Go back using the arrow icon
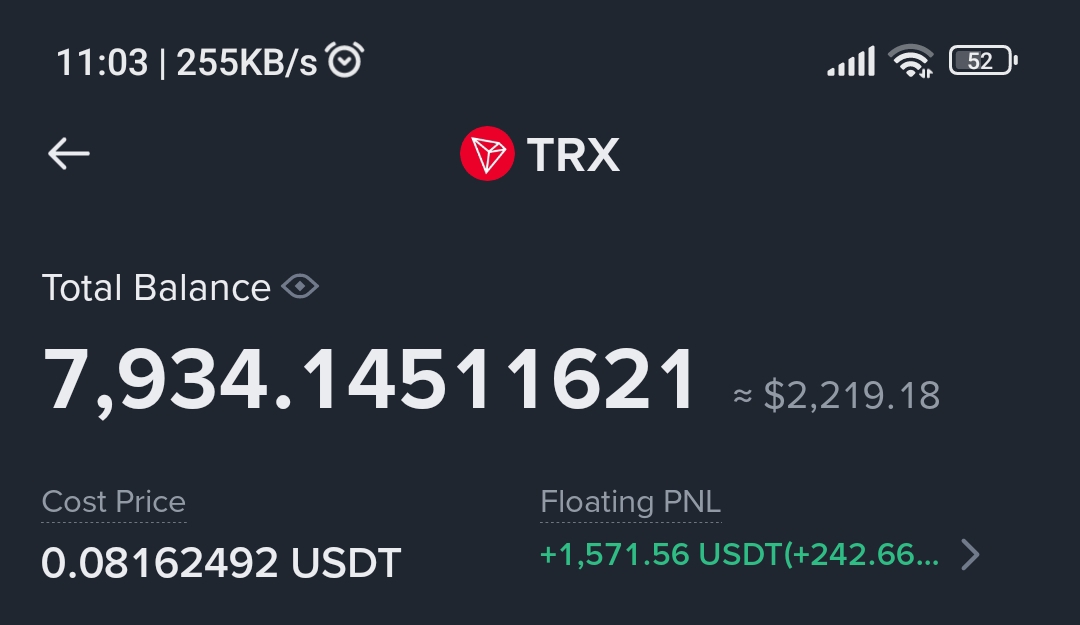 click(69, 154)
